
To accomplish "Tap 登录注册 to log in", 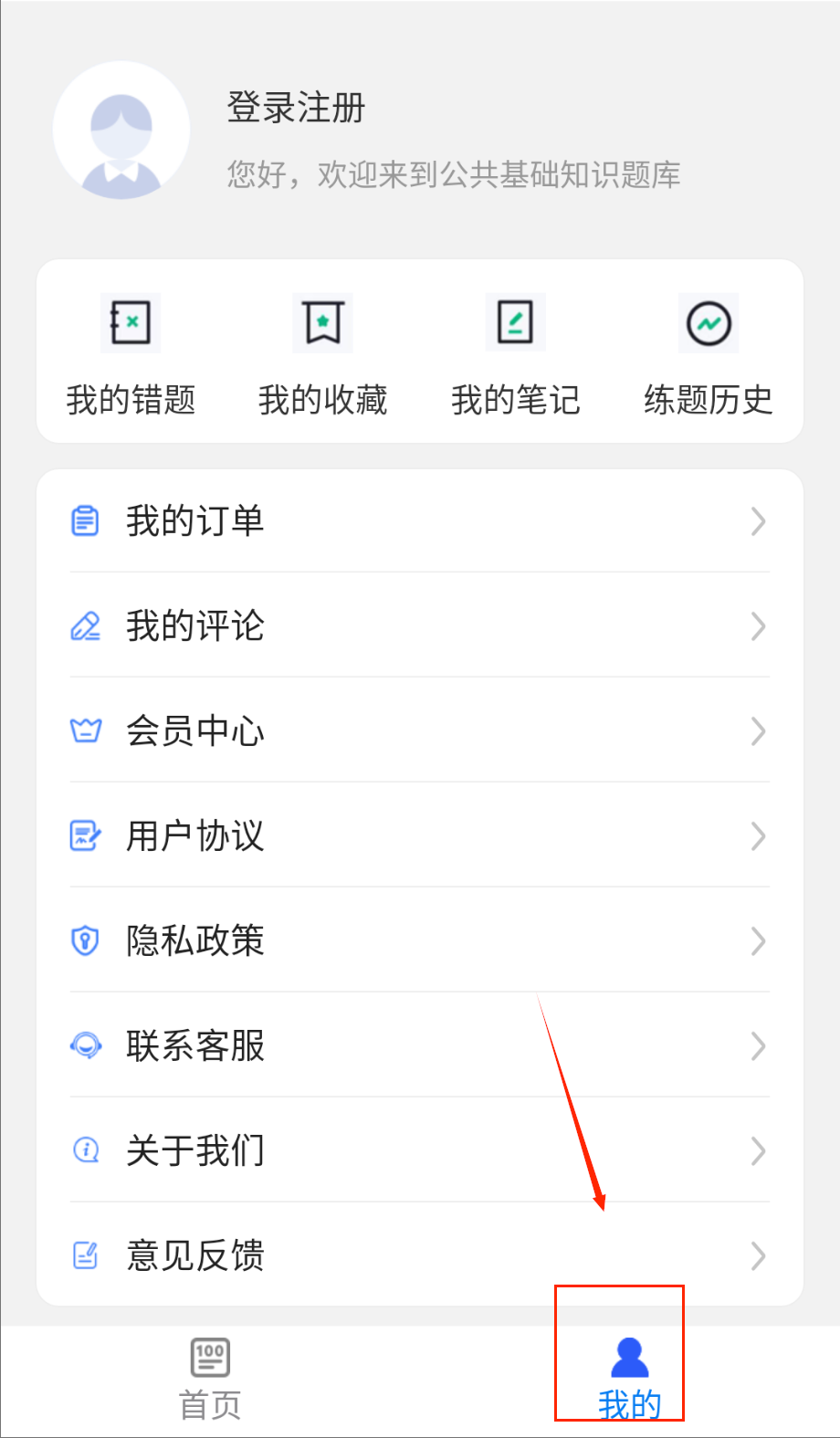I will (296, 108).
